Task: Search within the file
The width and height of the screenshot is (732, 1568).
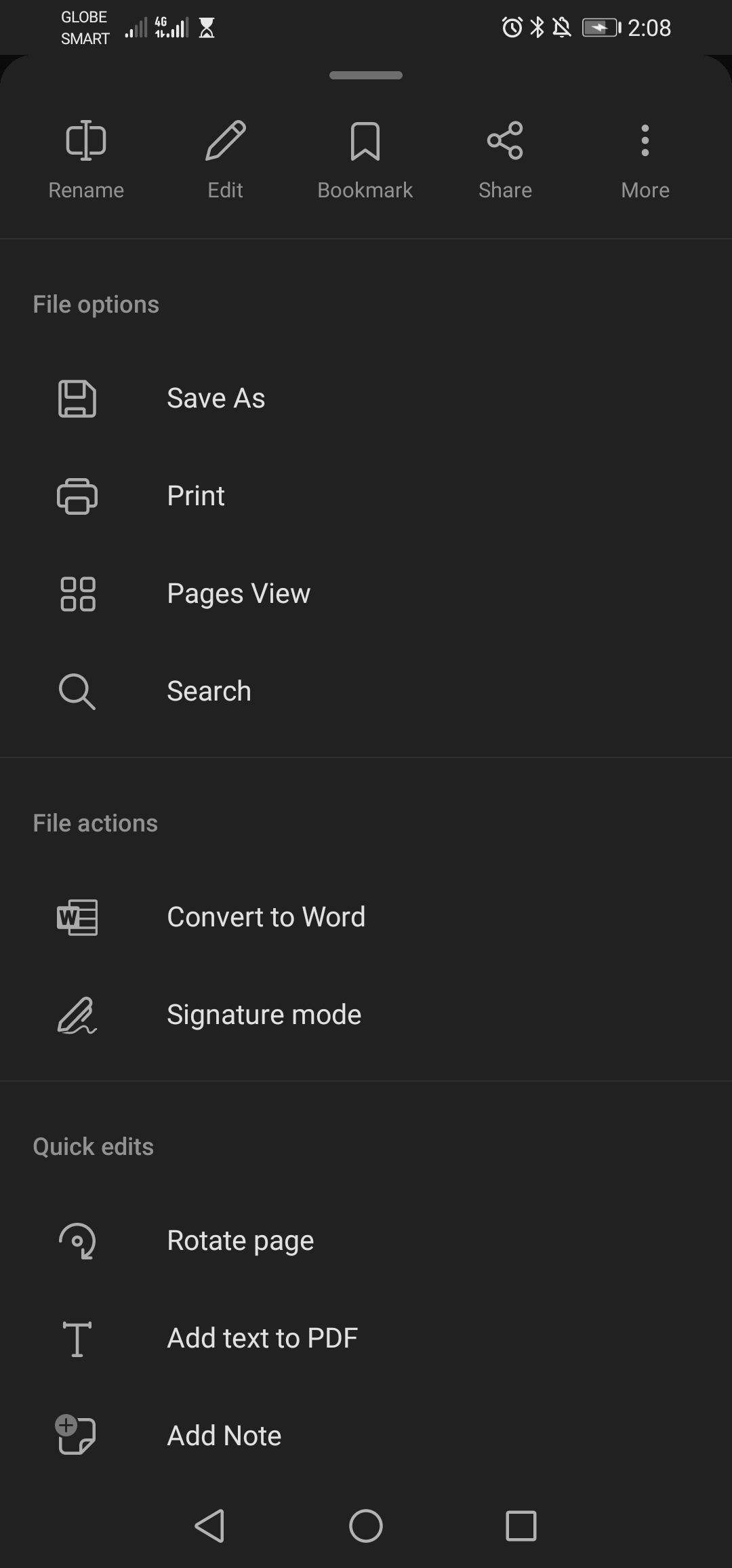Action: click(x=209, y=691)
